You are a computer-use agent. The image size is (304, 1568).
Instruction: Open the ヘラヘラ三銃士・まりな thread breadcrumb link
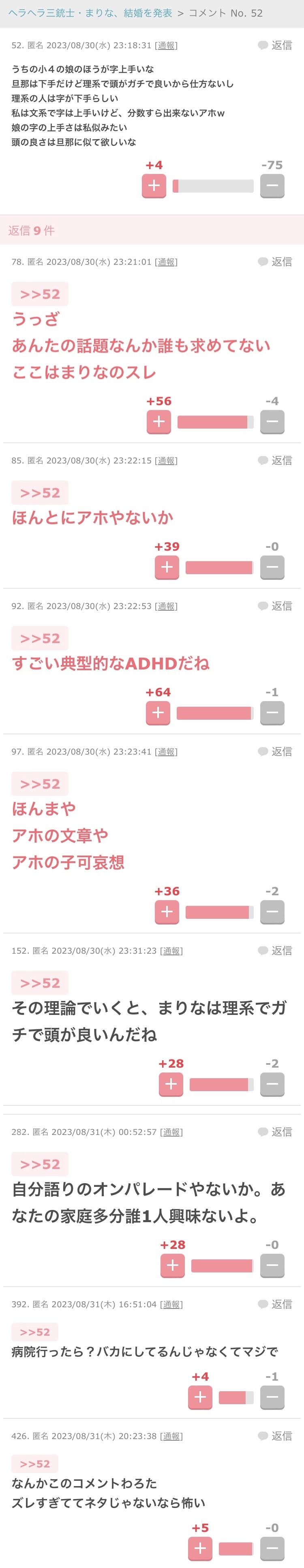click(91, 13)
